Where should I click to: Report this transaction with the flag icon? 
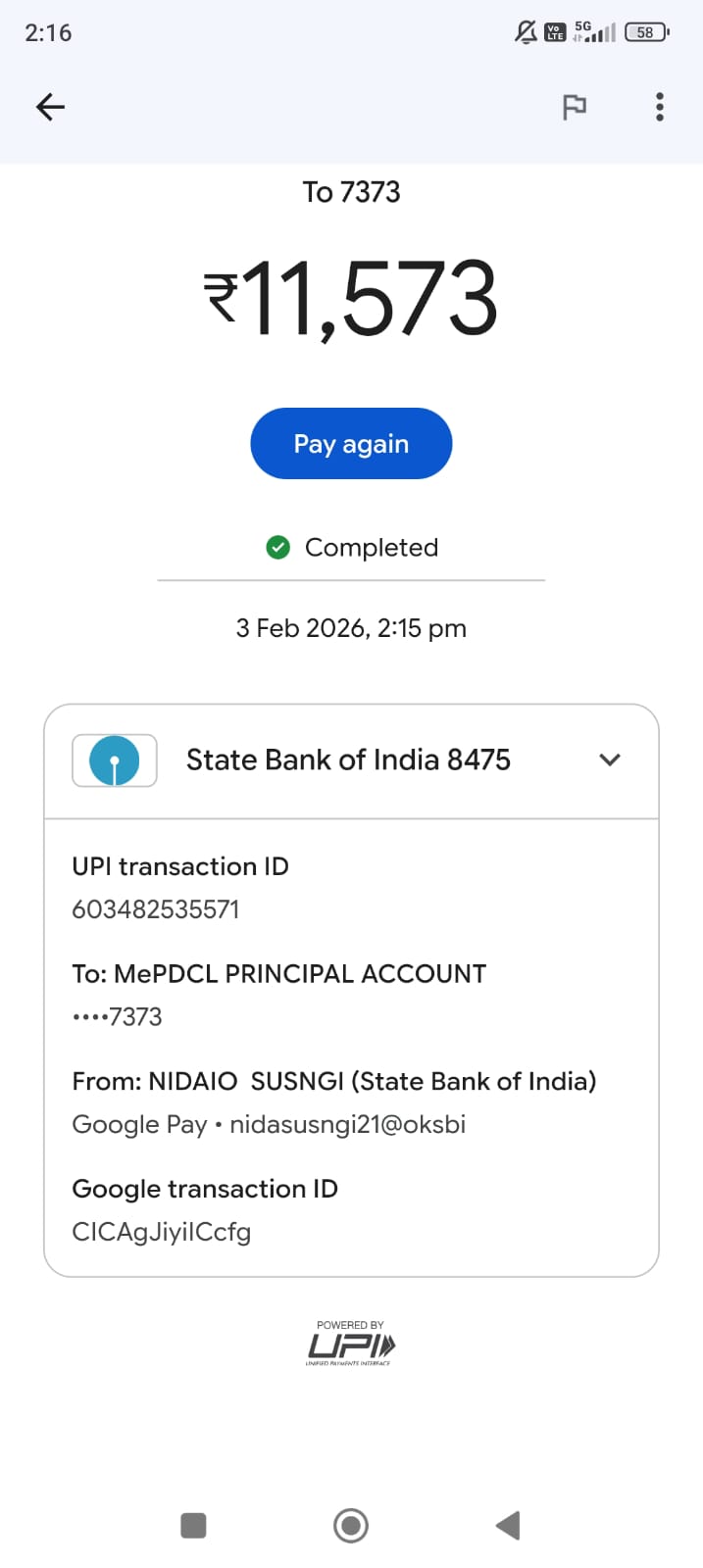coord(575,107)
